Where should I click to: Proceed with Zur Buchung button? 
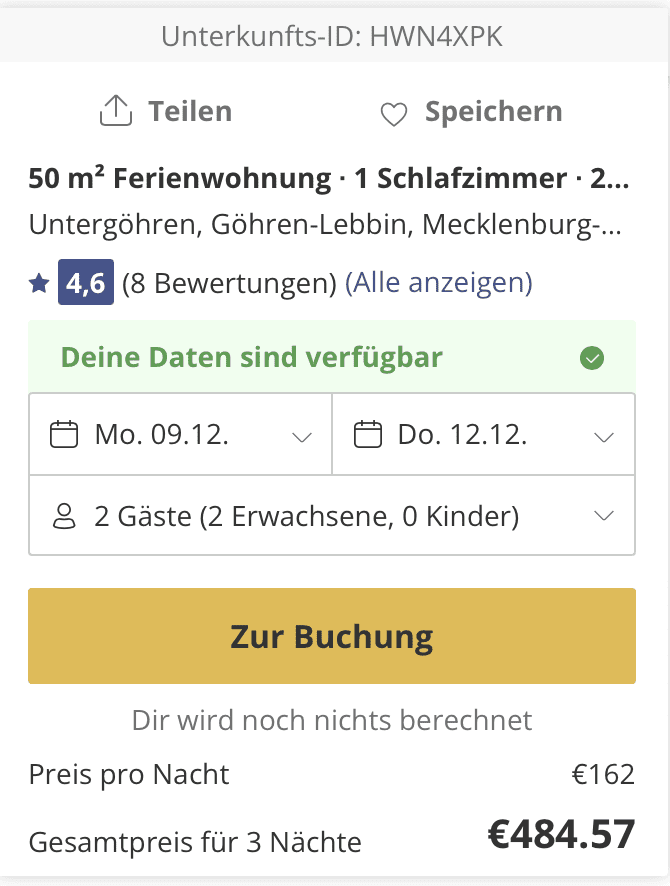pos(331,636)
